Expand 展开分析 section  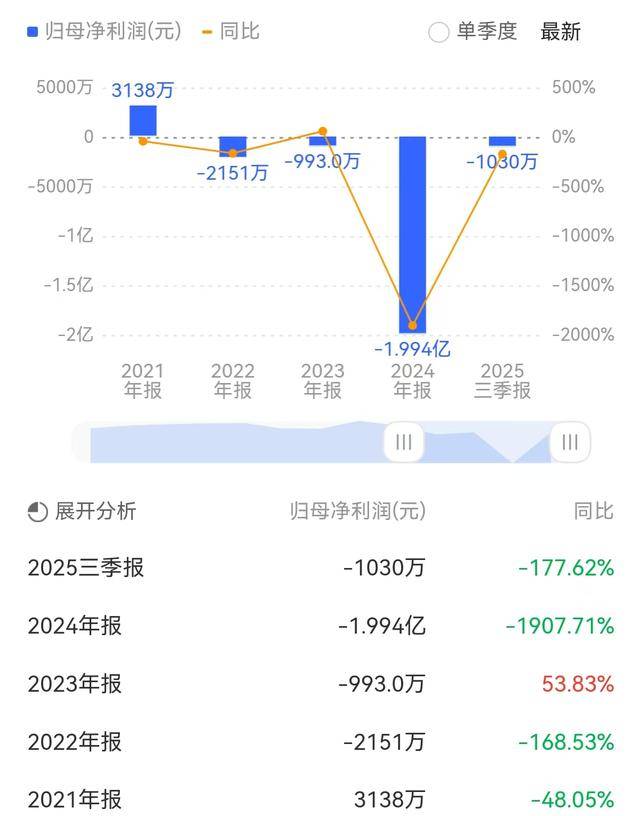(x=82, y=511)
